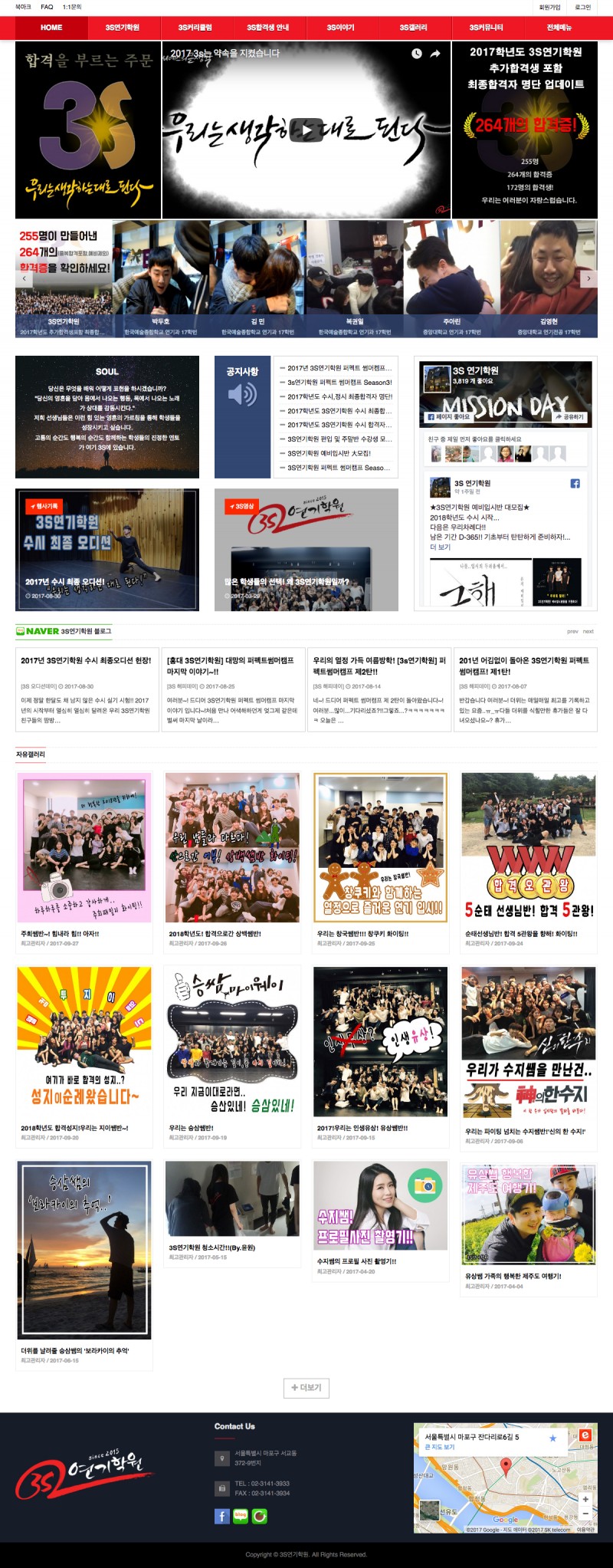Viewport: 613px width, 1568px height.
Task: Open the 3S커뮤니티 menu item
Action: click(486, 28)
